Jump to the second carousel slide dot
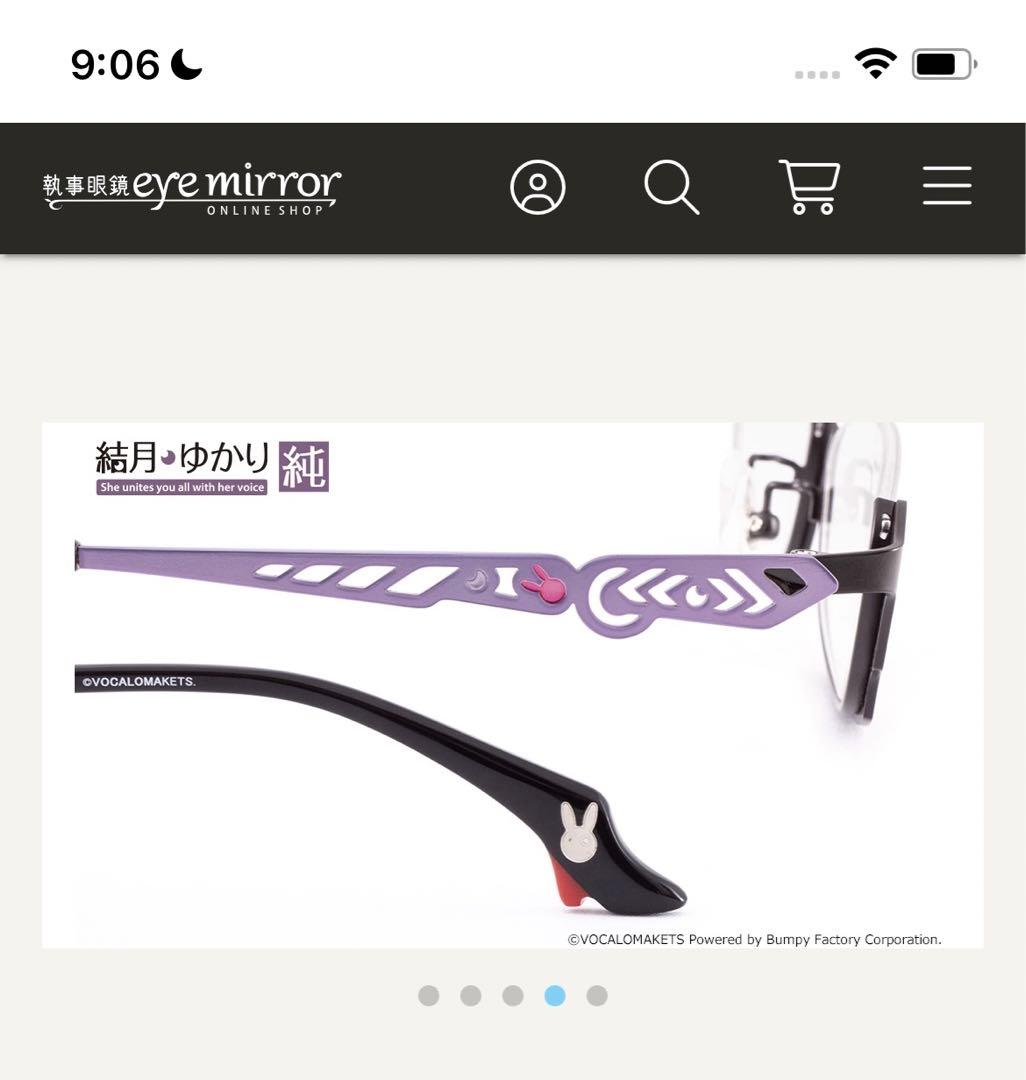 click(471, 996)
